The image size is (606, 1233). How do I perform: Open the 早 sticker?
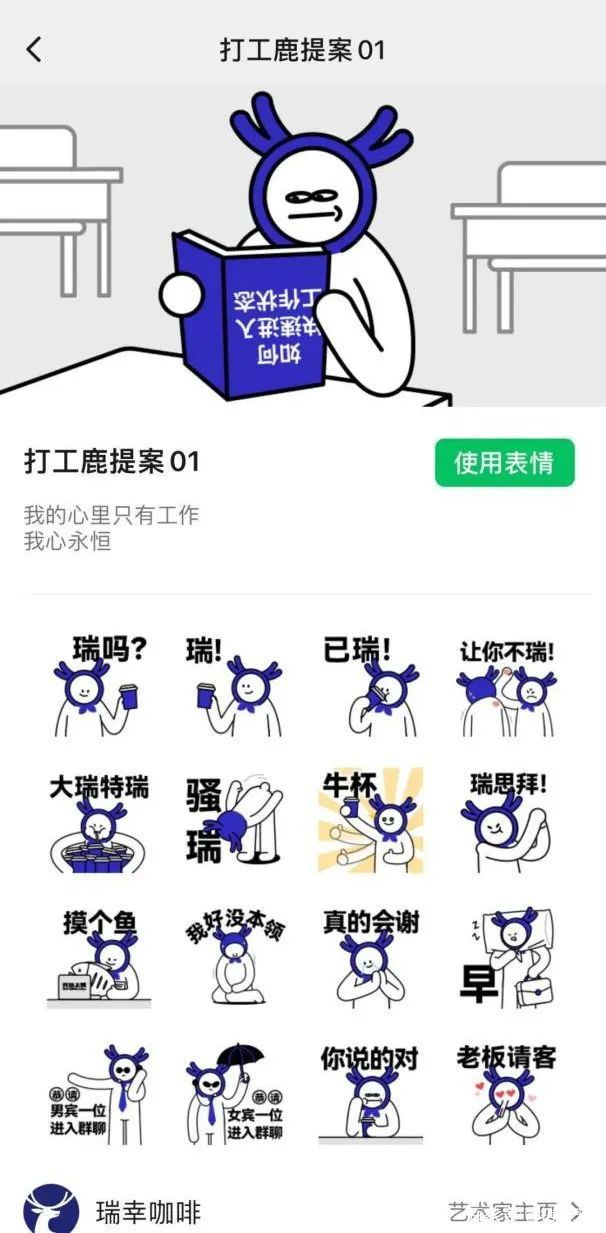tap(506, 957)
